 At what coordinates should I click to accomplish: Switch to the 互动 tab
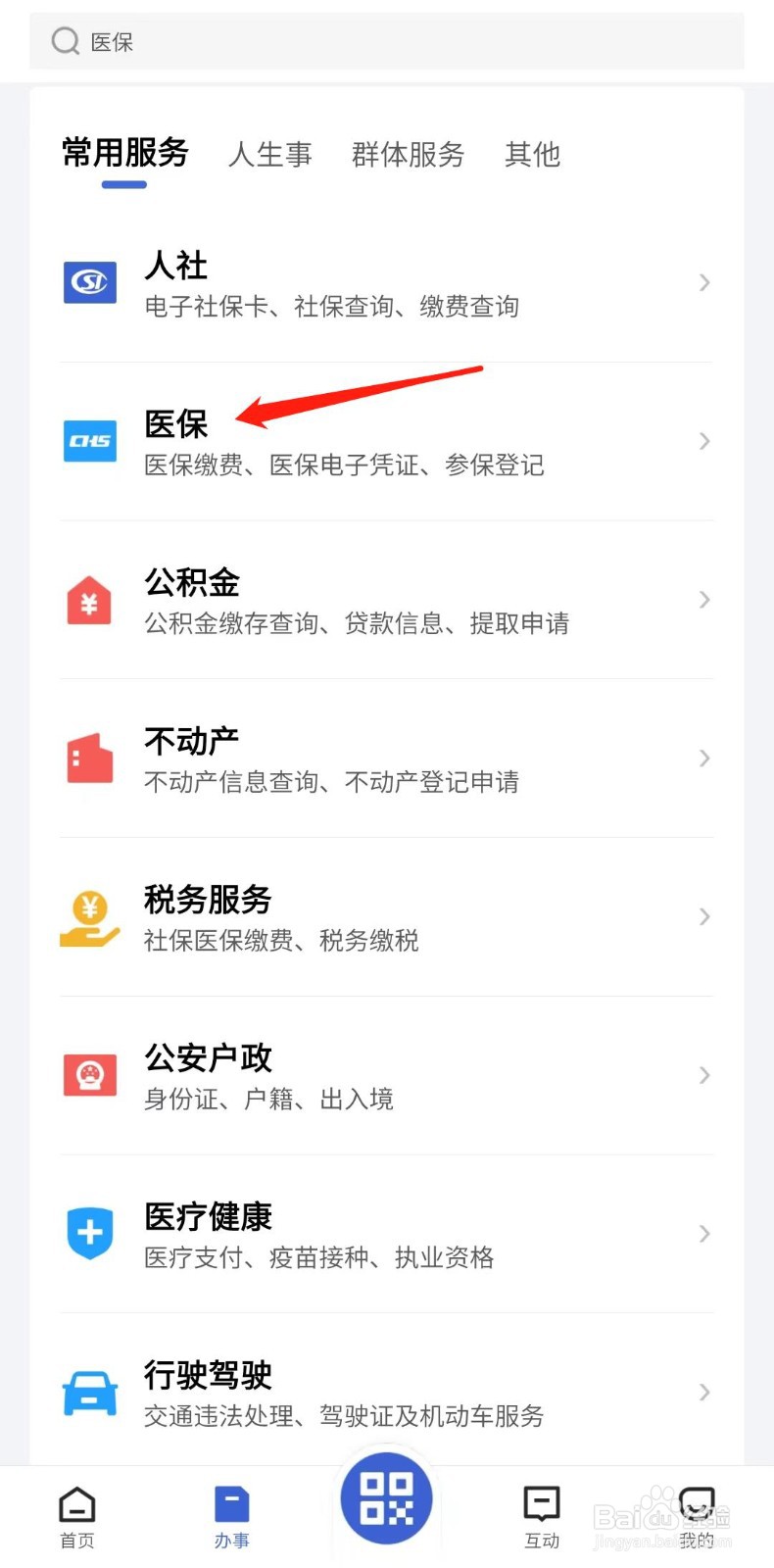pyautogui.click(x=541, y=1518)
